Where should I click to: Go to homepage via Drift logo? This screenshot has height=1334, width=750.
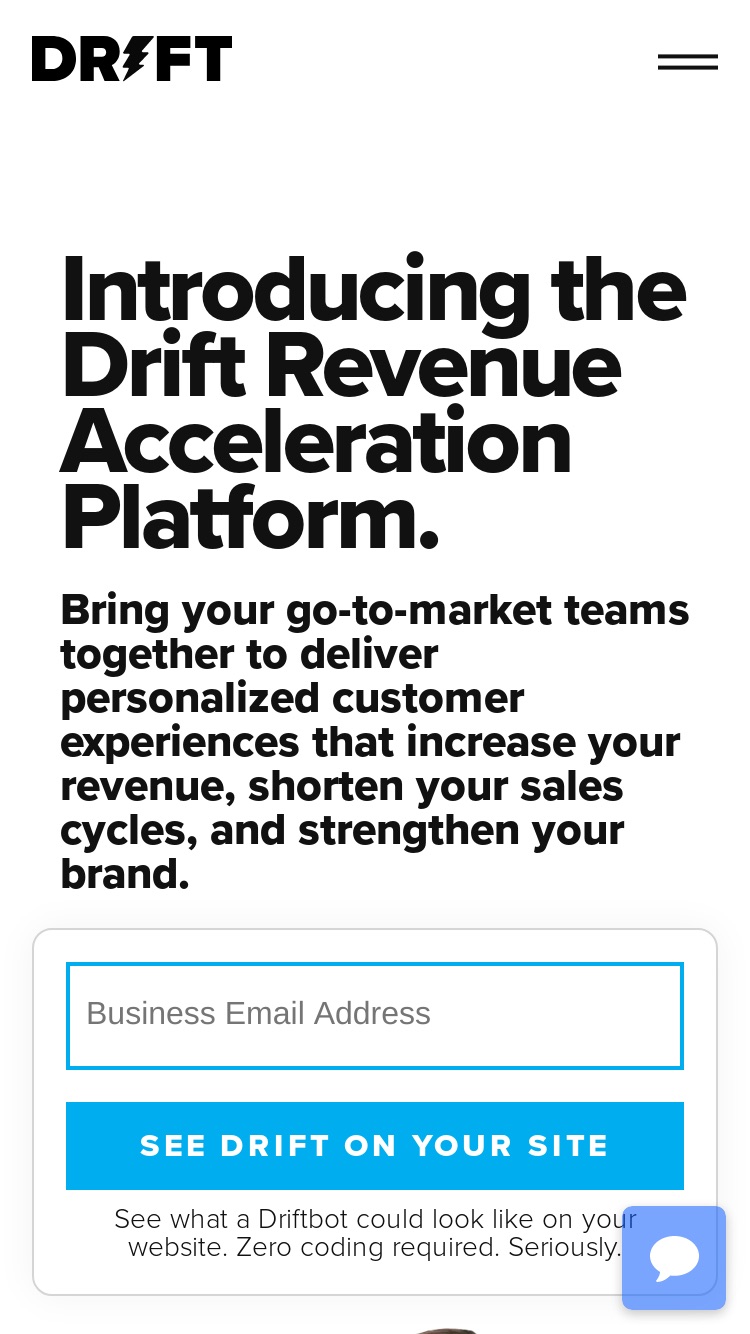[x=132, y=59]
